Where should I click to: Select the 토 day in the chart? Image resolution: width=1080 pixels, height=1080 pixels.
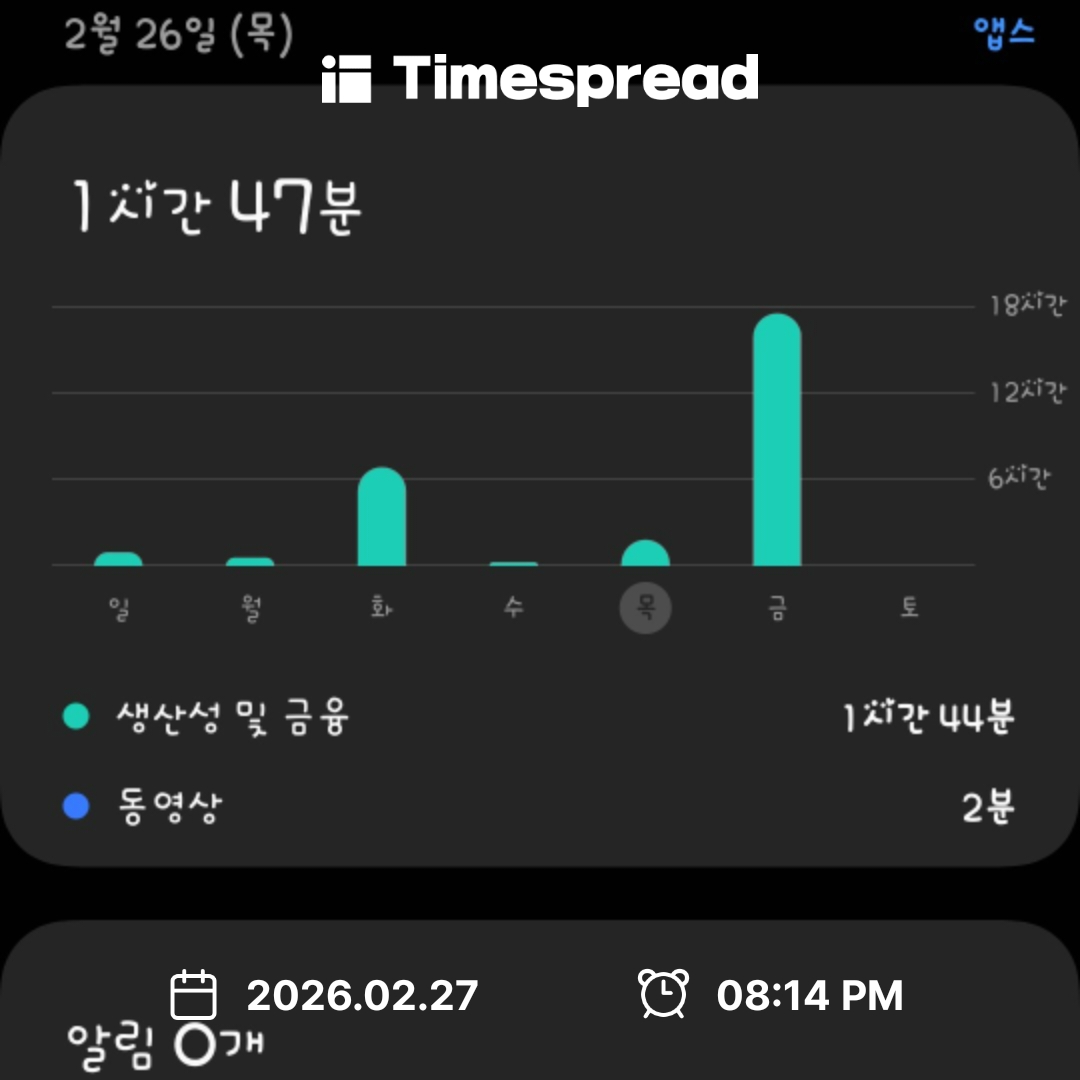pos(908,608)
